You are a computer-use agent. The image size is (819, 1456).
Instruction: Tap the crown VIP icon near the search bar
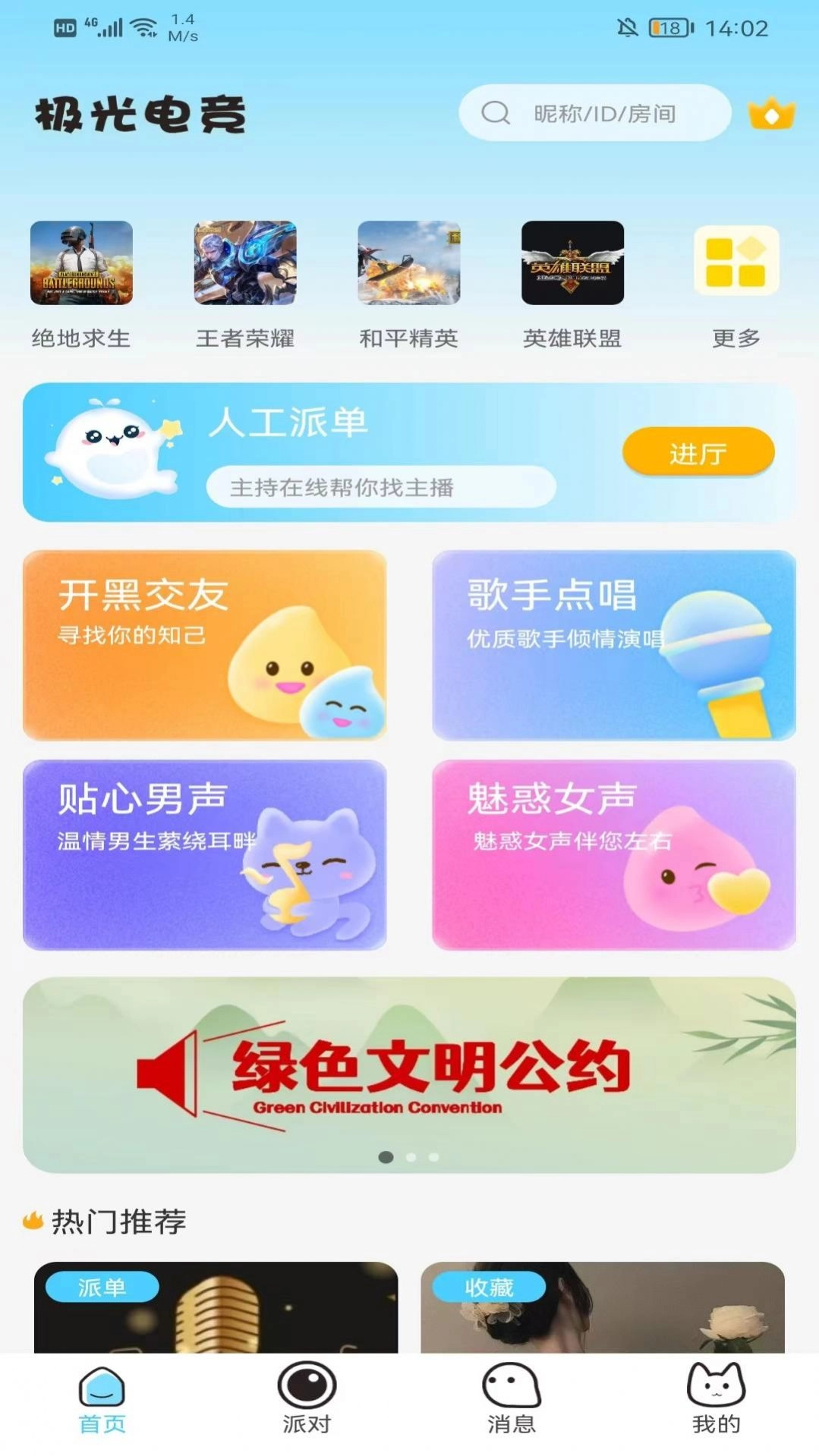[x=772, y=114]
